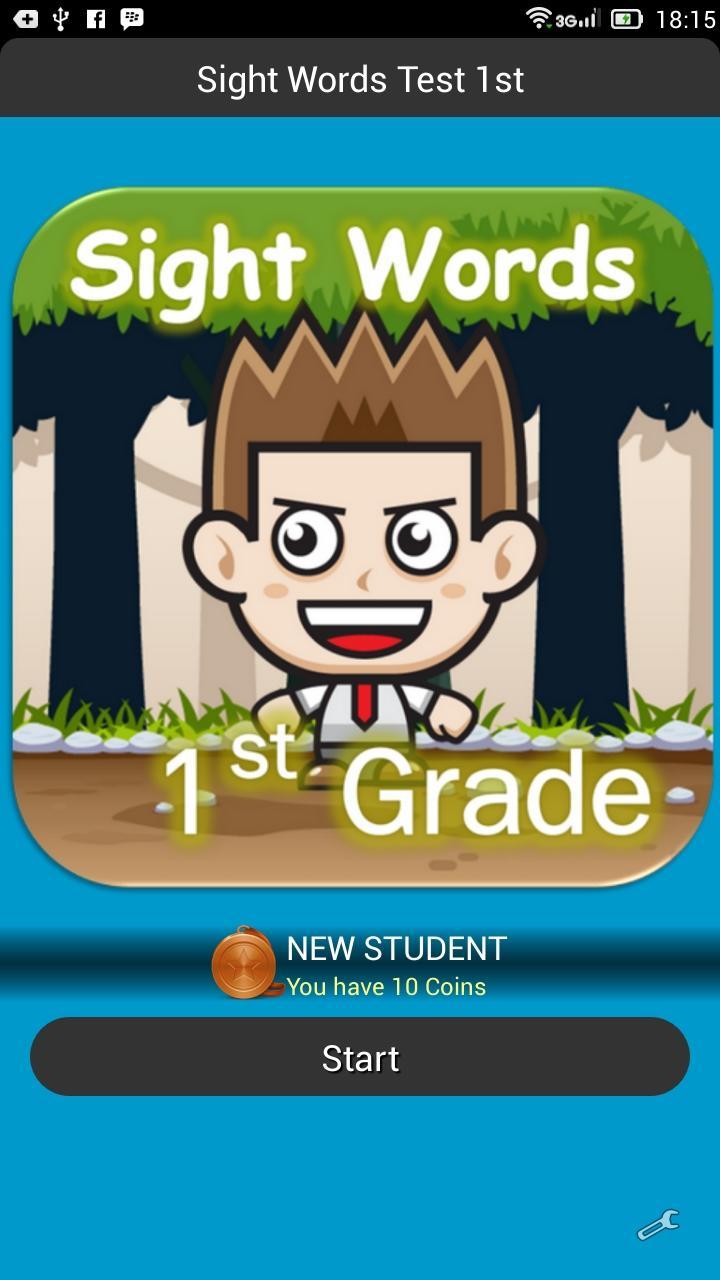Tap the You have 10 Coins text
The height and width of the screenshot is (1280, 720).
[385, 986]
